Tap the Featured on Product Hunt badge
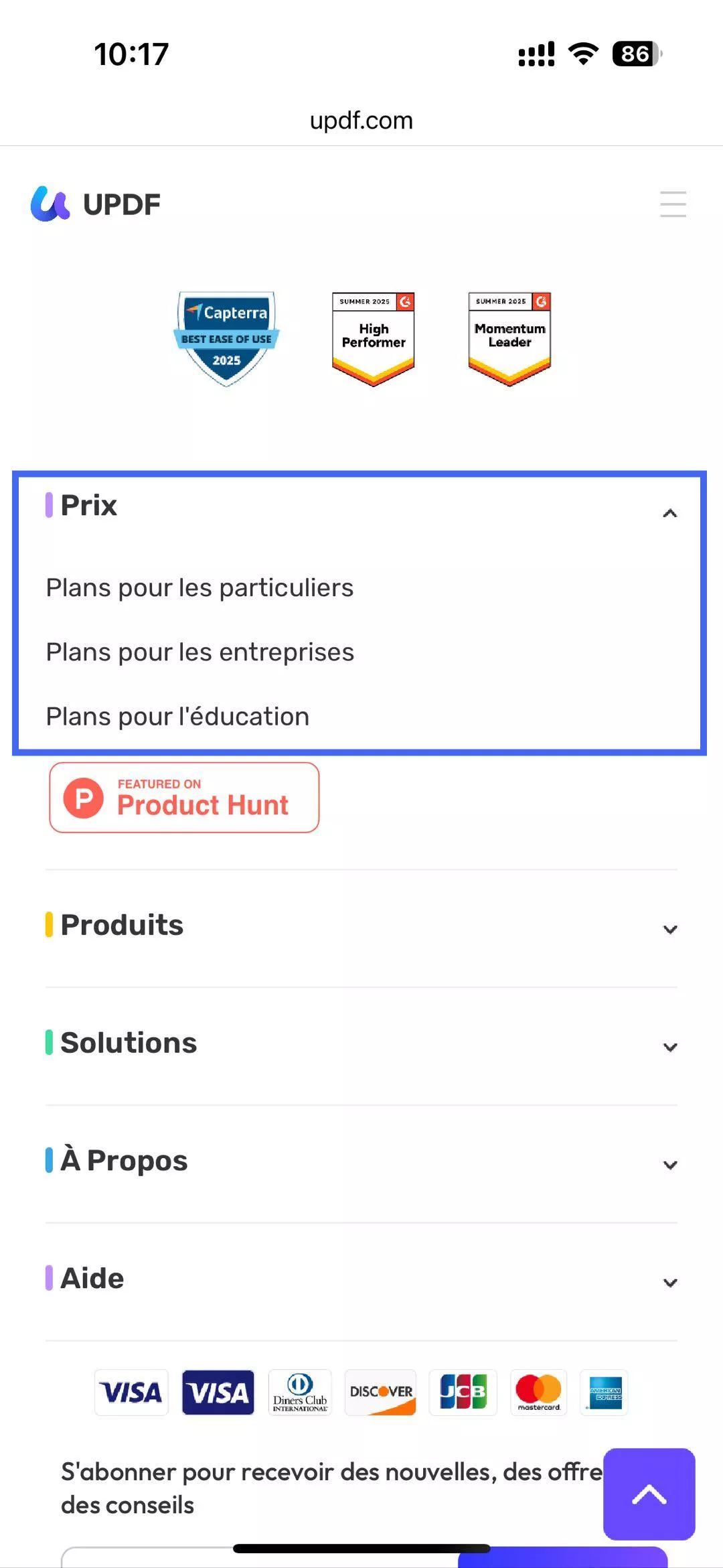 pos(184,798)
